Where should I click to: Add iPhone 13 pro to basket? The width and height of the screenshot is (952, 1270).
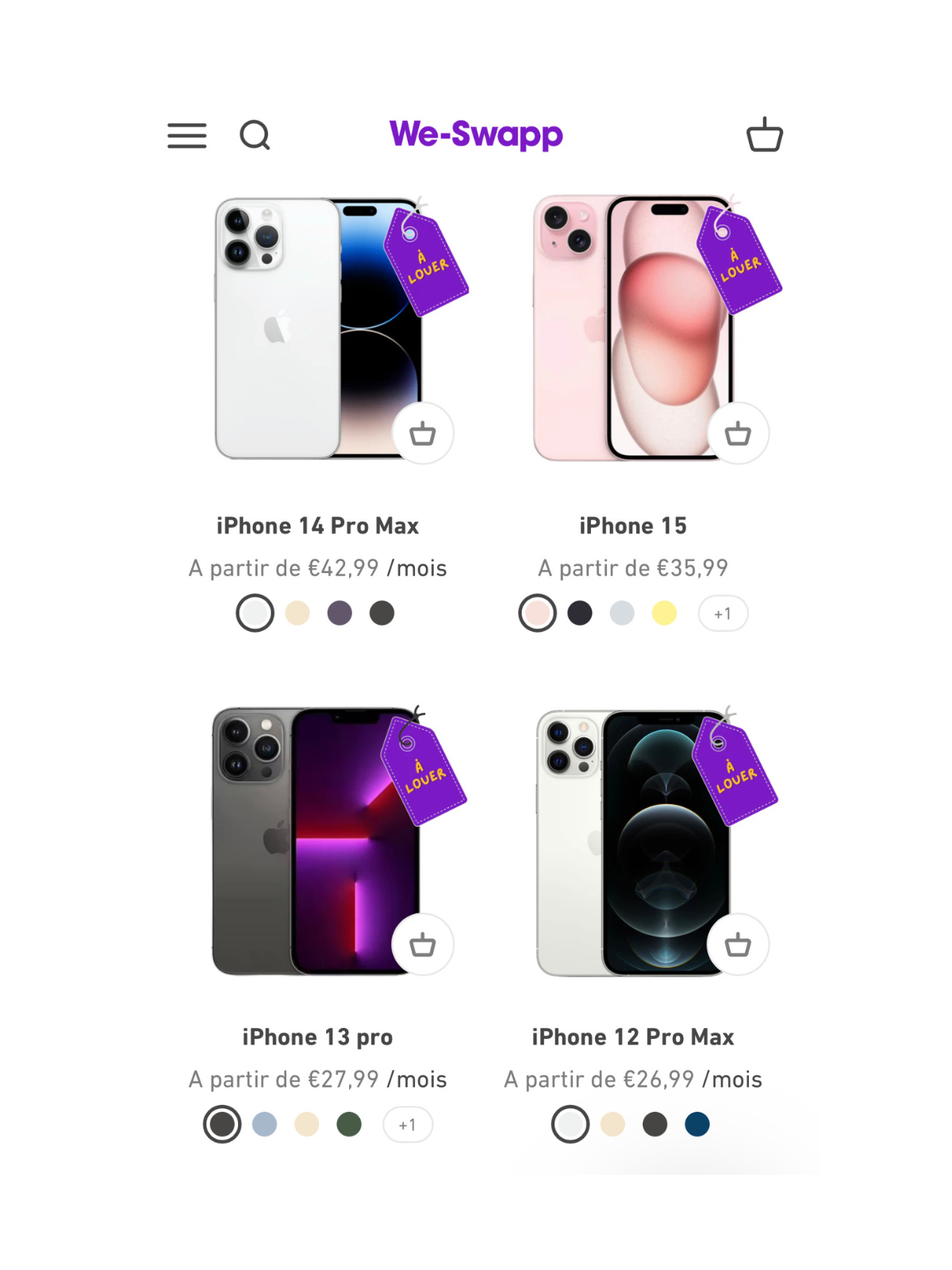pos(423,945)
